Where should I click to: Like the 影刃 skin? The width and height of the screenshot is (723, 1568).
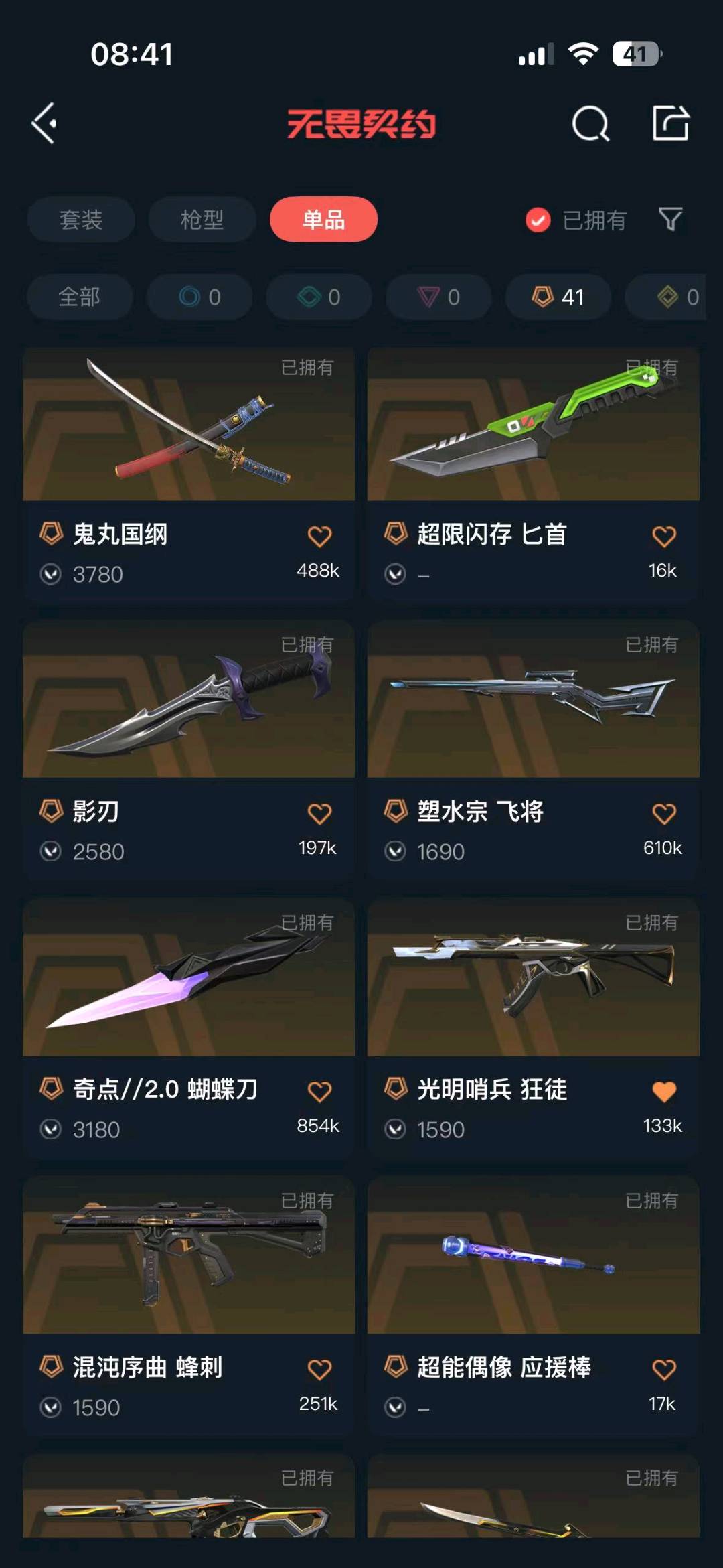319,813
